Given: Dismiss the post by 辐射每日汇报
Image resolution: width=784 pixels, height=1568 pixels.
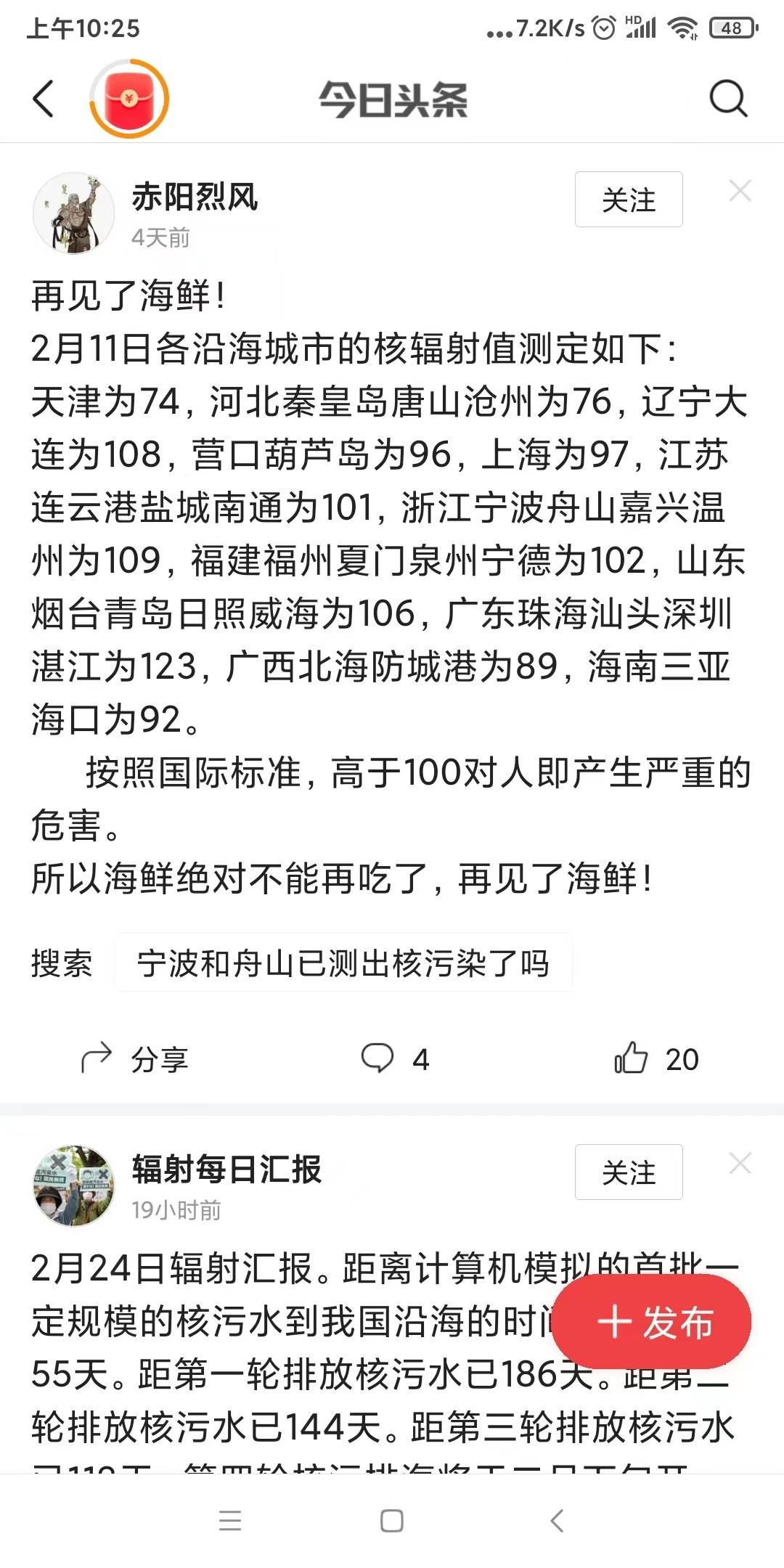Looking at the screenshot, I should tap(740, 1164).
